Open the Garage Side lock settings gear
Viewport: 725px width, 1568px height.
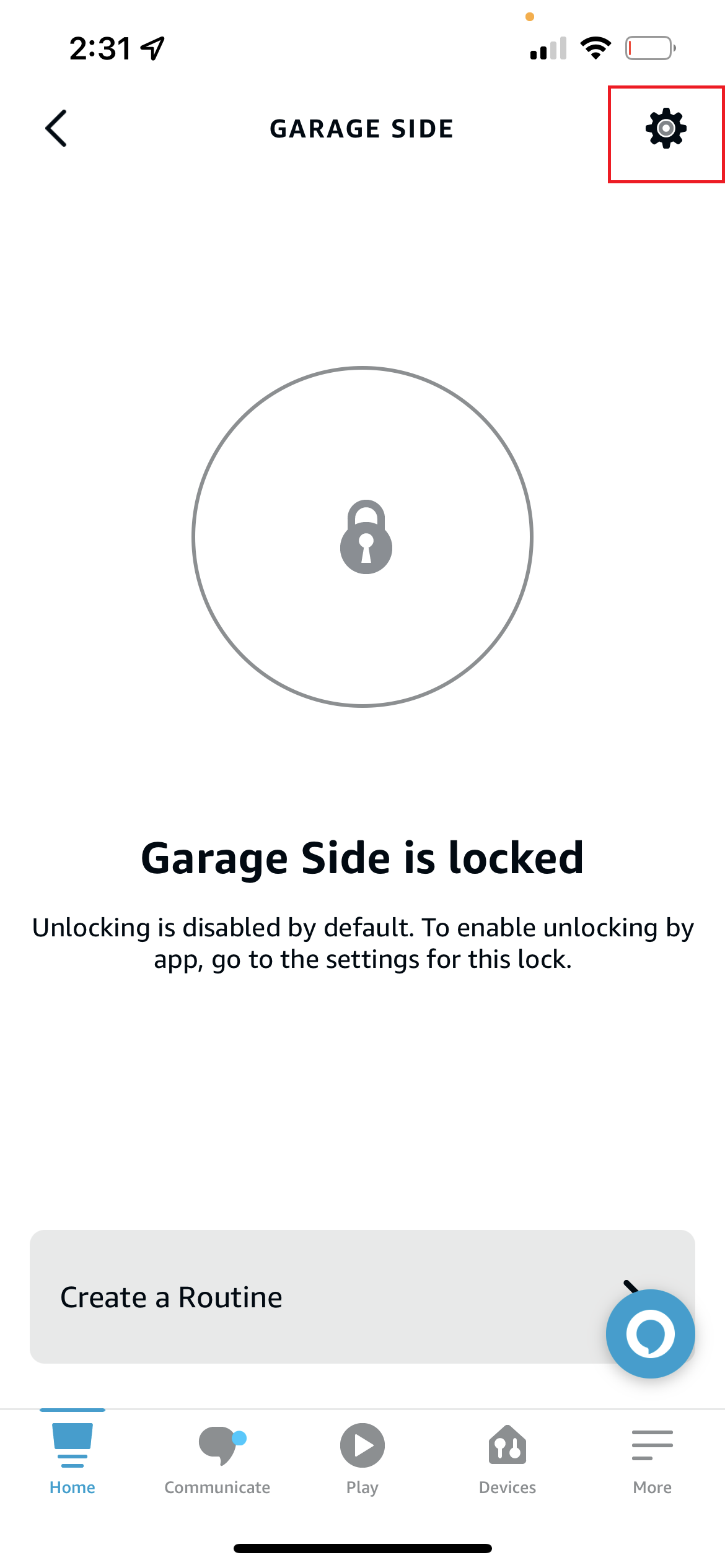click(666, 129)
